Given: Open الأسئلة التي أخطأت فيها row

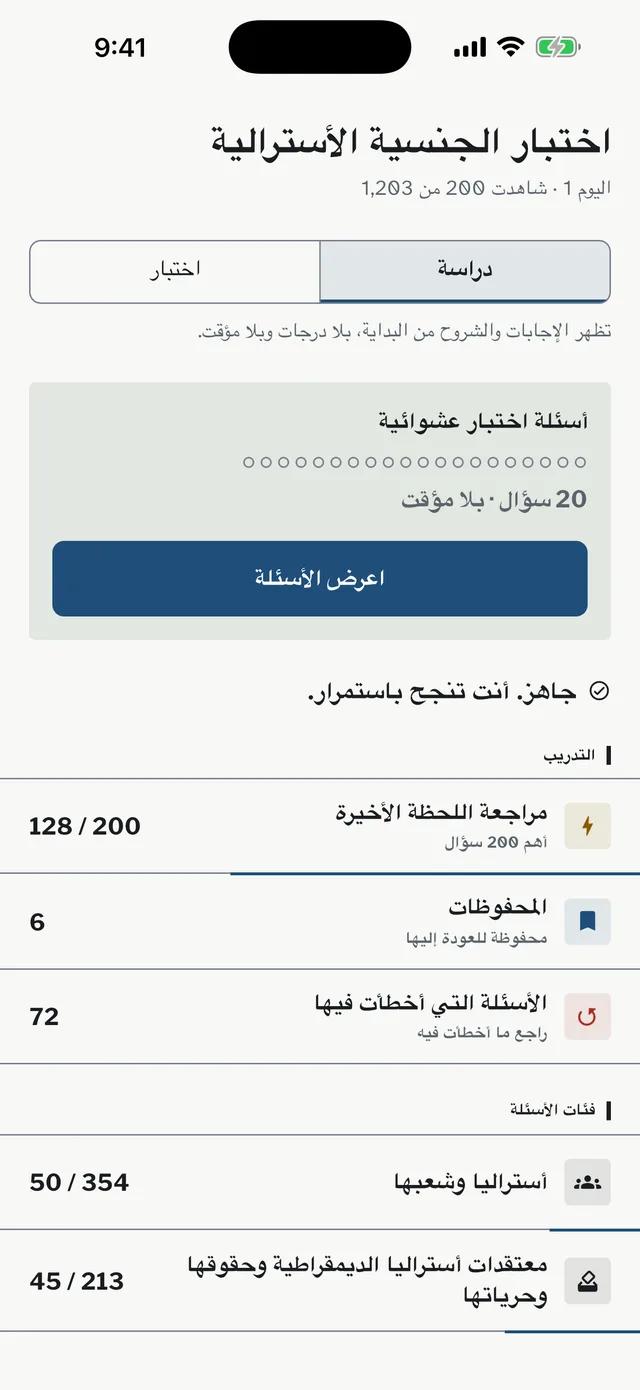Looking at the screenshot, I should point(320,1016).
